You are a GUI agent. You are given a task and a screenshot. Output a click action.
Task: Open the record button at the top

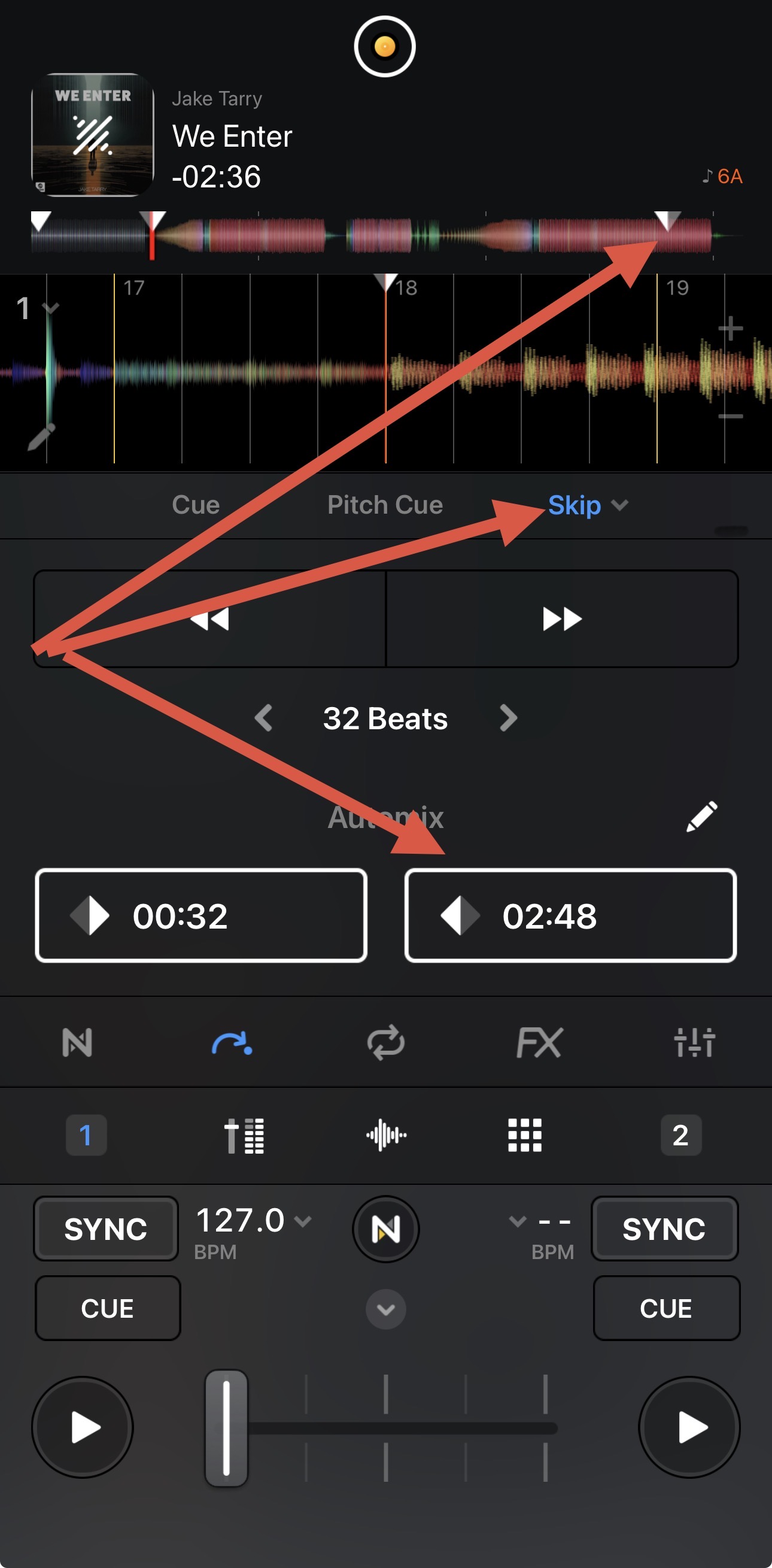(384, 46)
